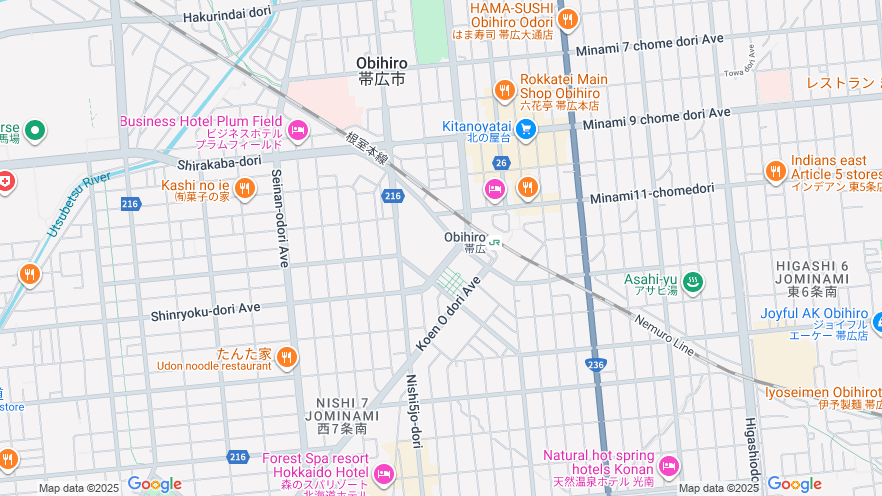The width and height of the screenshot is (882, 496).
Task: Open the Udon noodle restaurant pin
Action: [x=287, y=357]
